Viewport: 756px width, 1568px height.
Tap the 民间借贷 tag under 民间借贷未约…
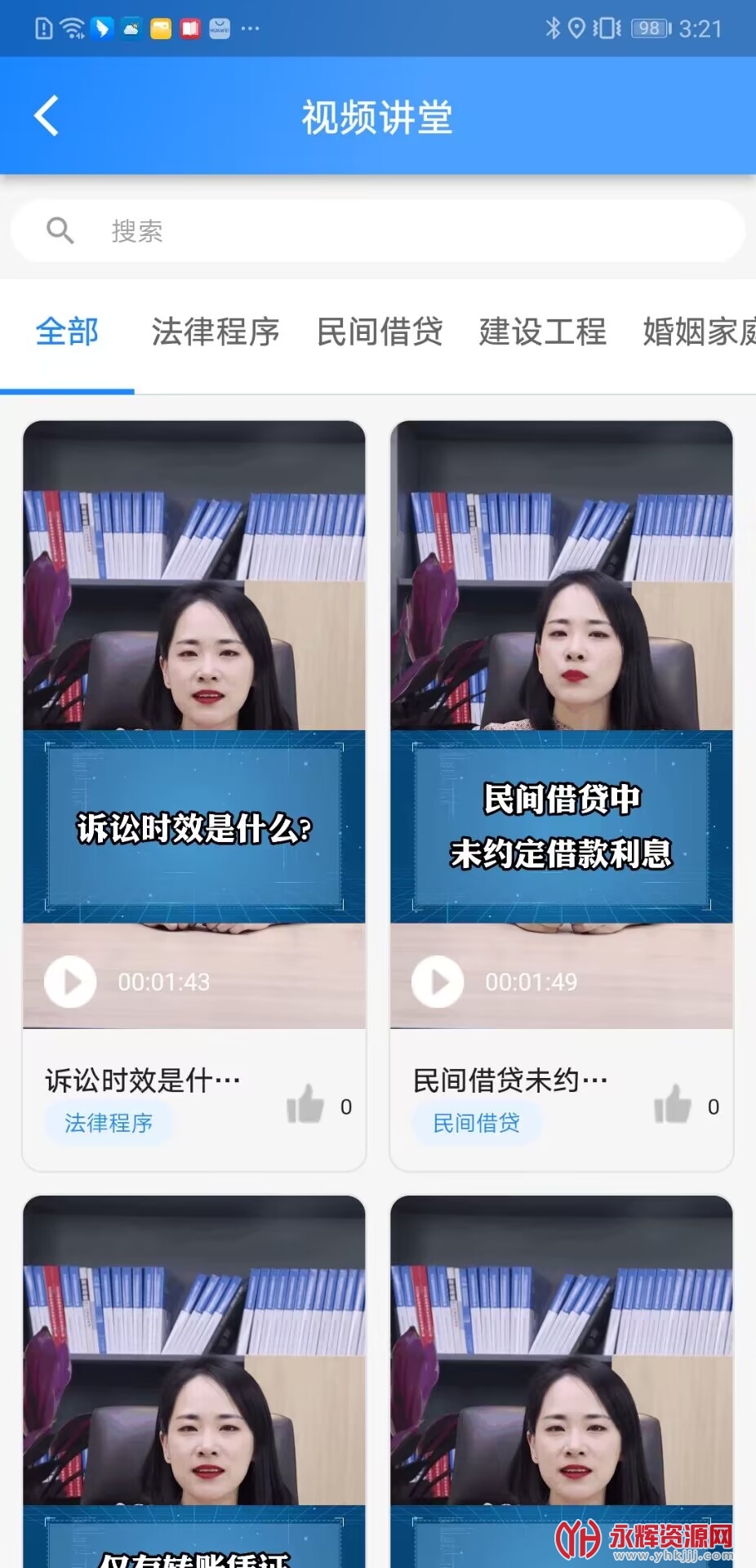[476, 1124]
